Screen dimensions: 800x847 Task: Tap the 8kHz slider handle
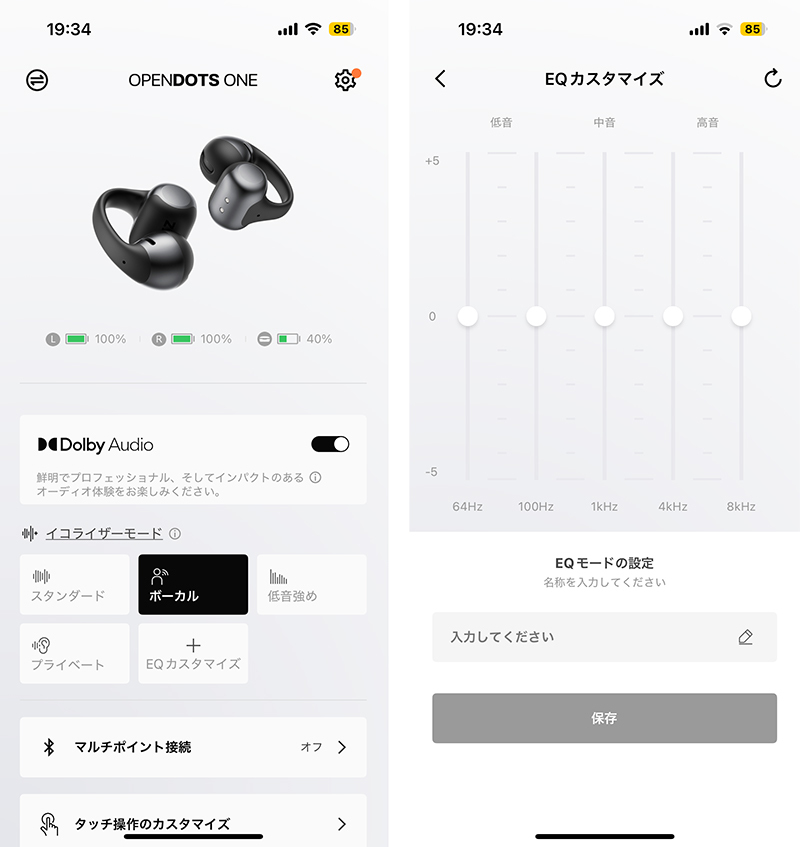(741, 316)
